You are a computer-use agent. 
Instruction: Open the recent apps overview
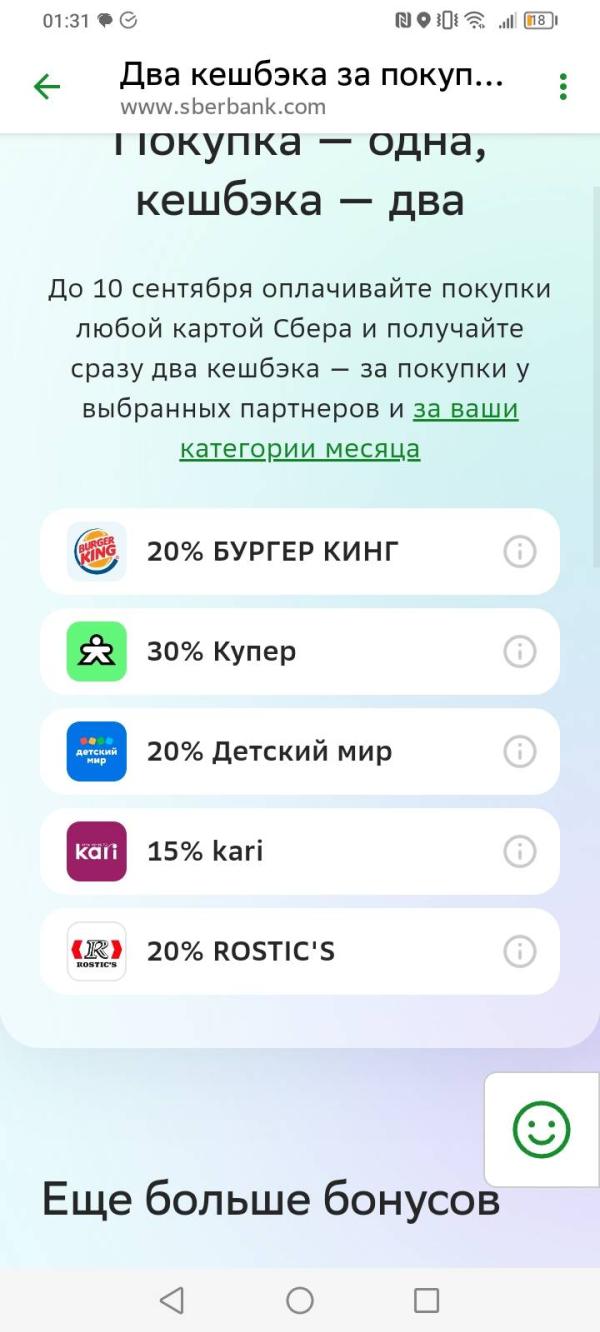click(x=426, y=1300)
